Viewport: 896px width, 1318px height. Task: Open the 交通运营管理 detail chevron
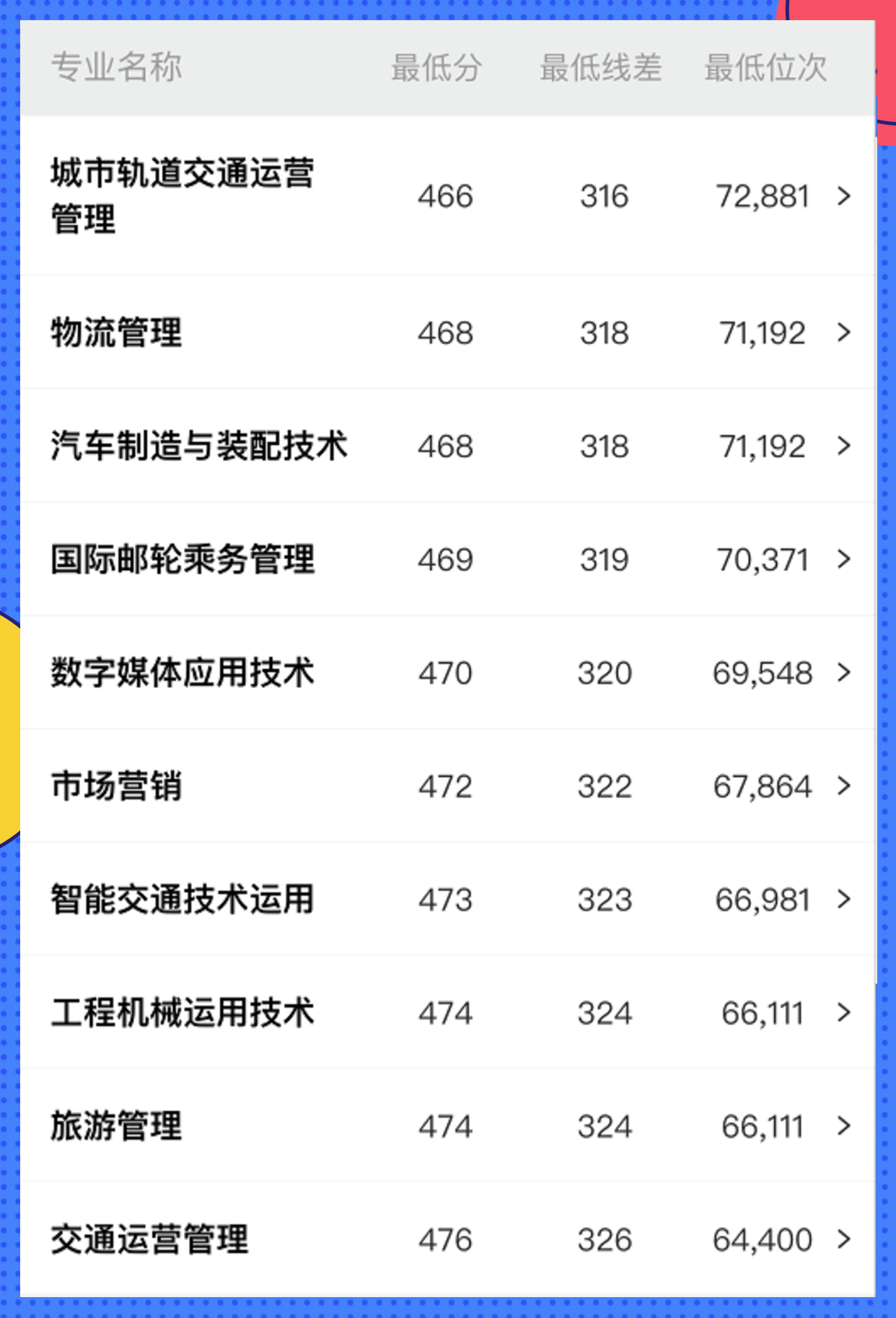click(x=843, y=1239)
